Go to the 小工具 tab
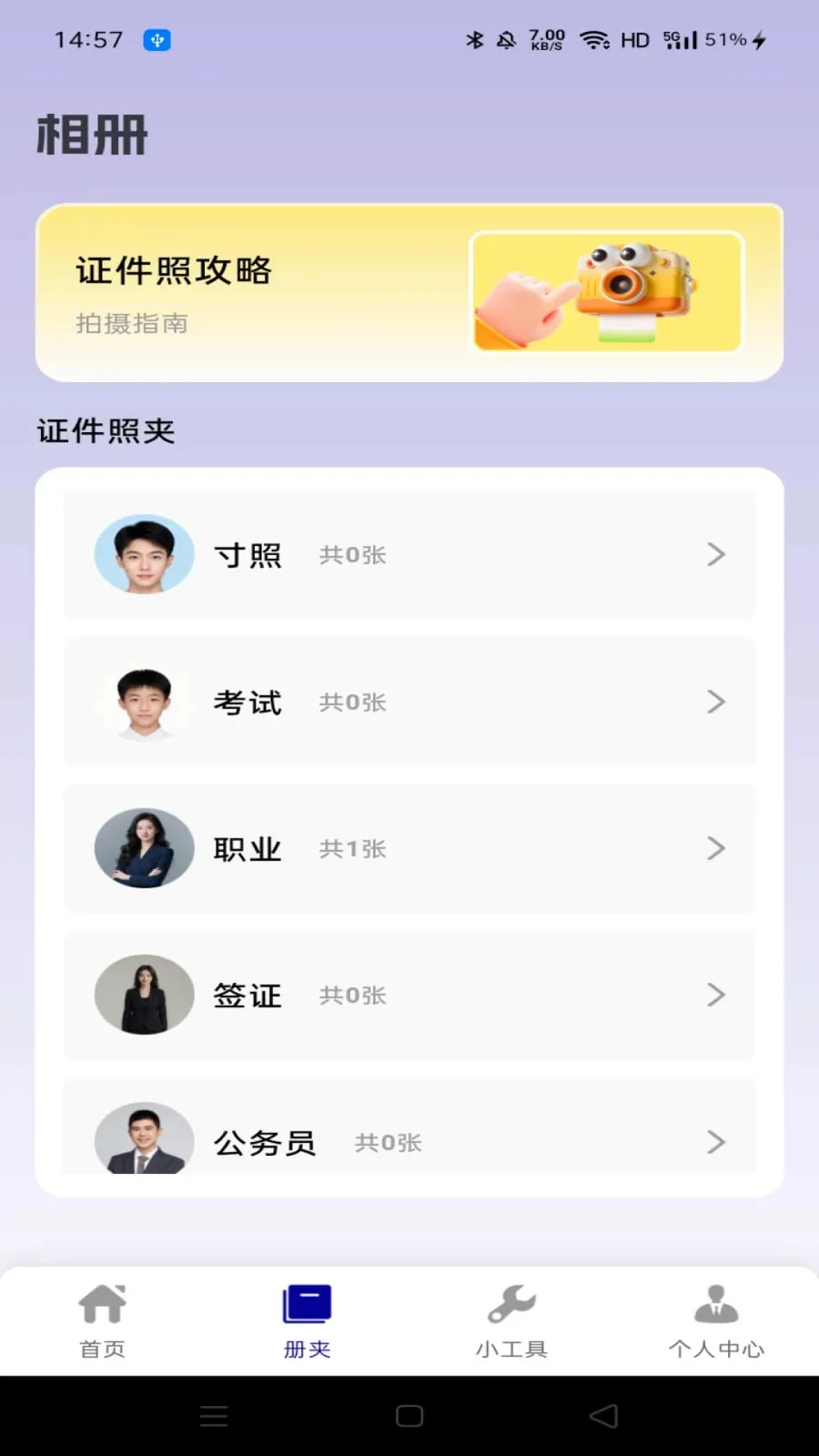819x1456 pixels. pos(511,1321)
